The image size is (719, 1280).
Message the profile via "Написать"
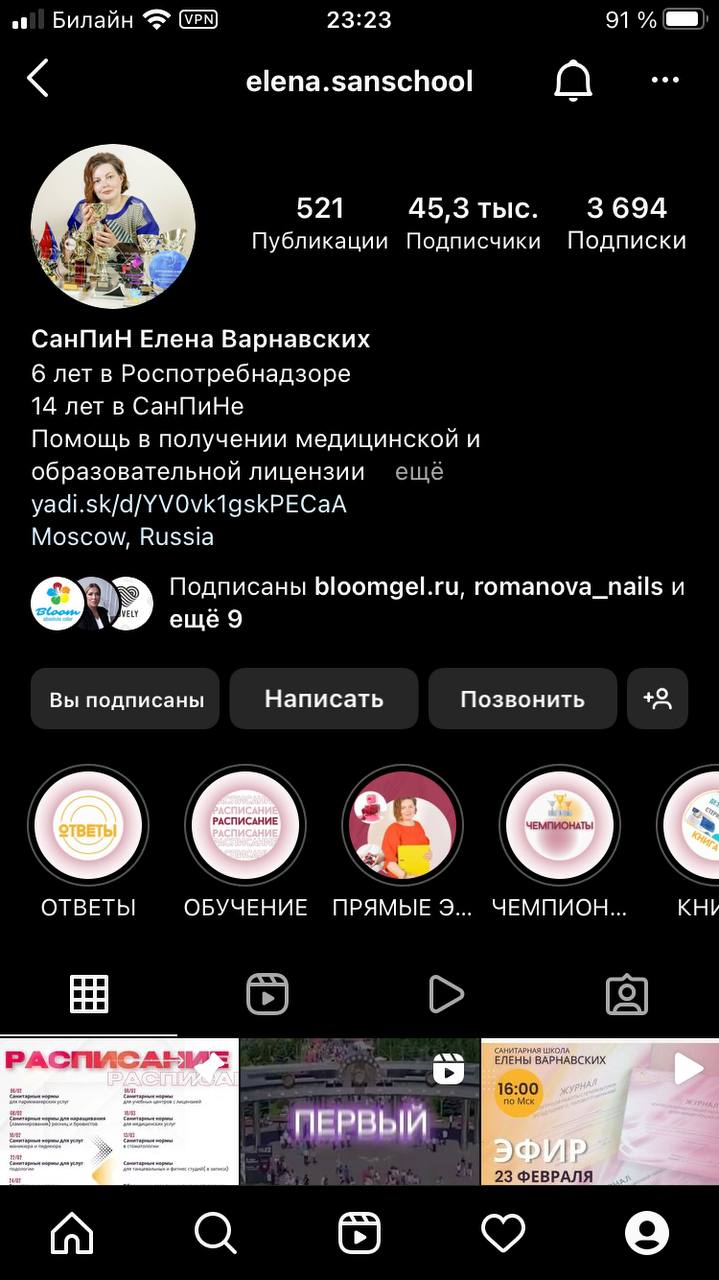click(x=324, y=699)
